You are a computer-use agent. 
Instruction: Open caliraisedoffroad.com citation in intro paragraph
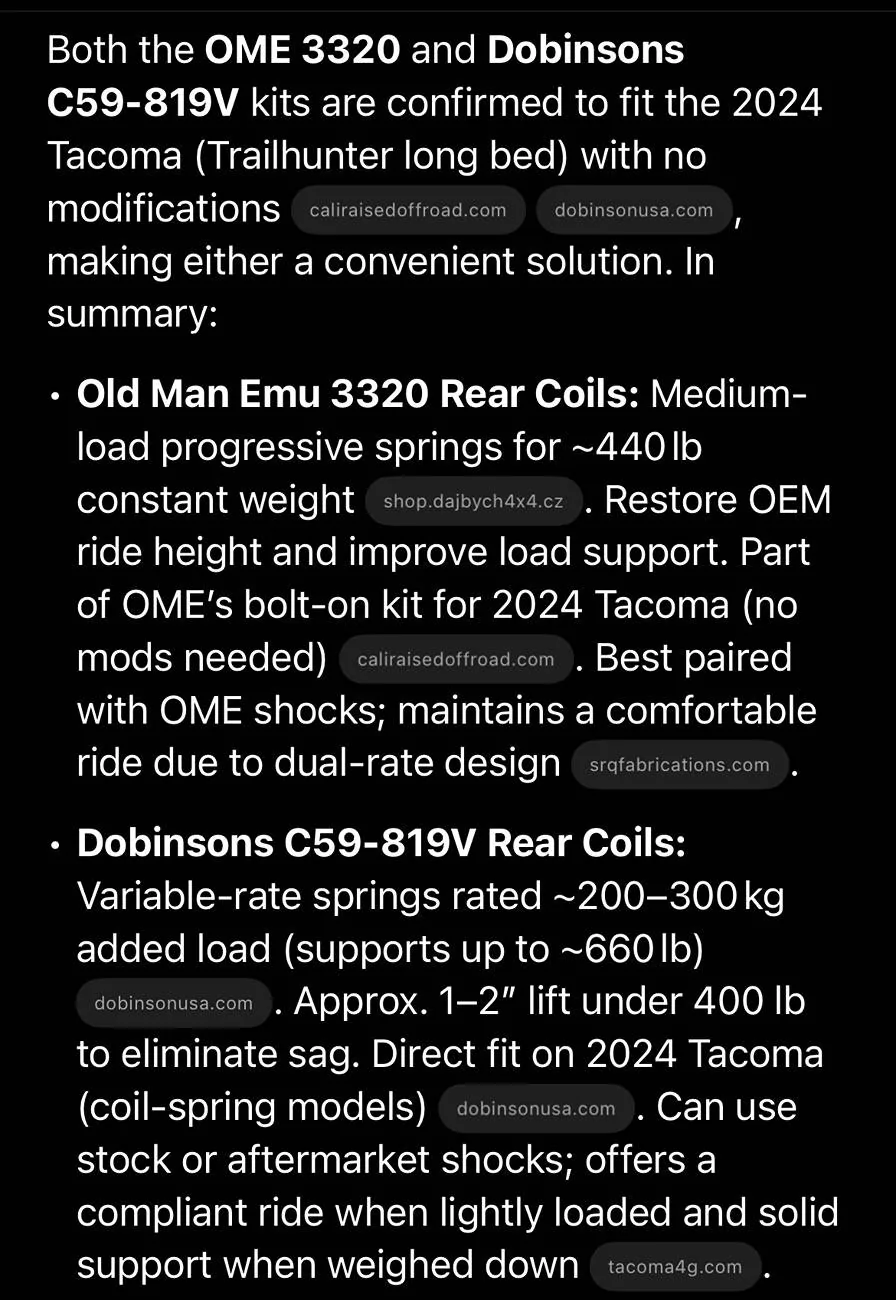tap(408, 210)
